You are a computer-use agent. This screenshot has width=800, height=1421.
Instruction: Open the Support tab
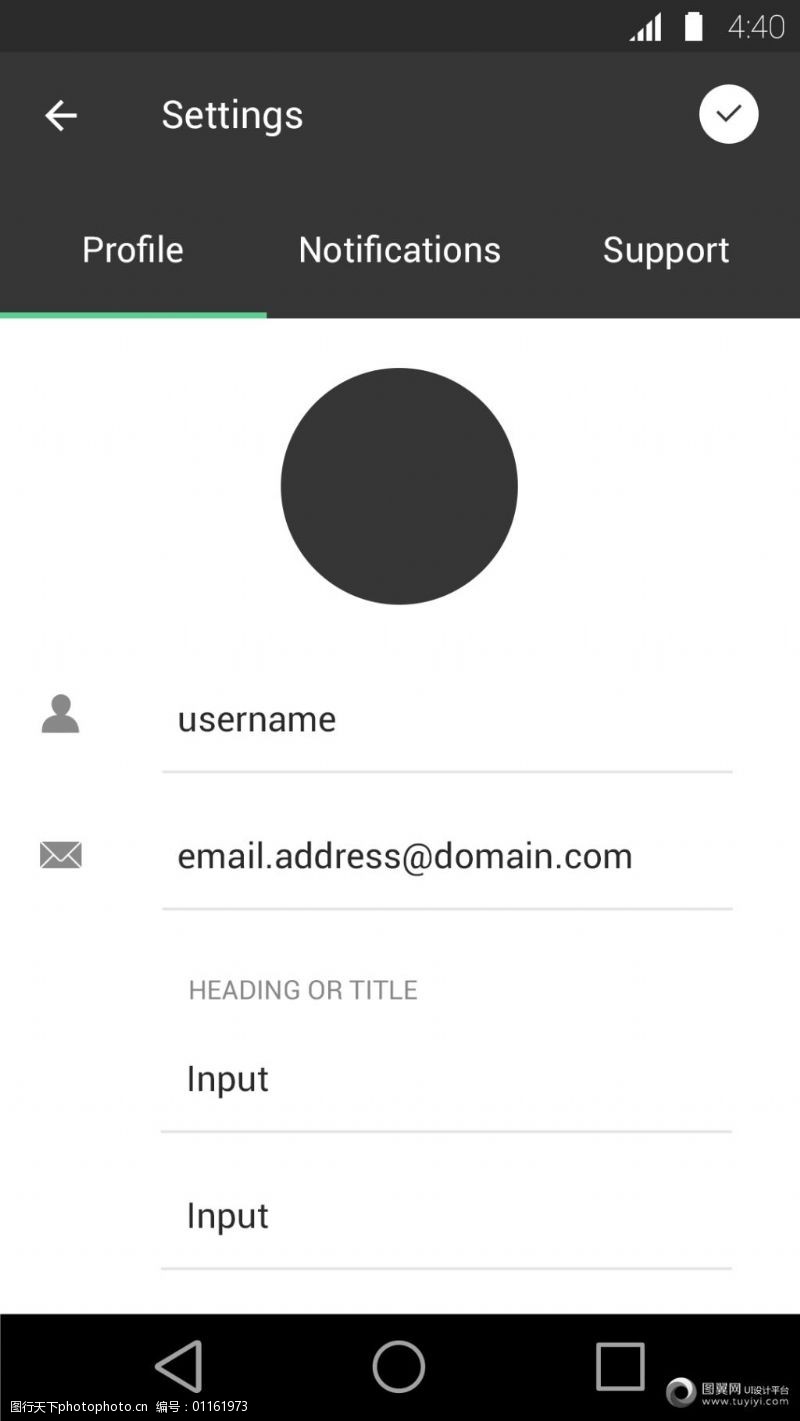click(666, 250)
